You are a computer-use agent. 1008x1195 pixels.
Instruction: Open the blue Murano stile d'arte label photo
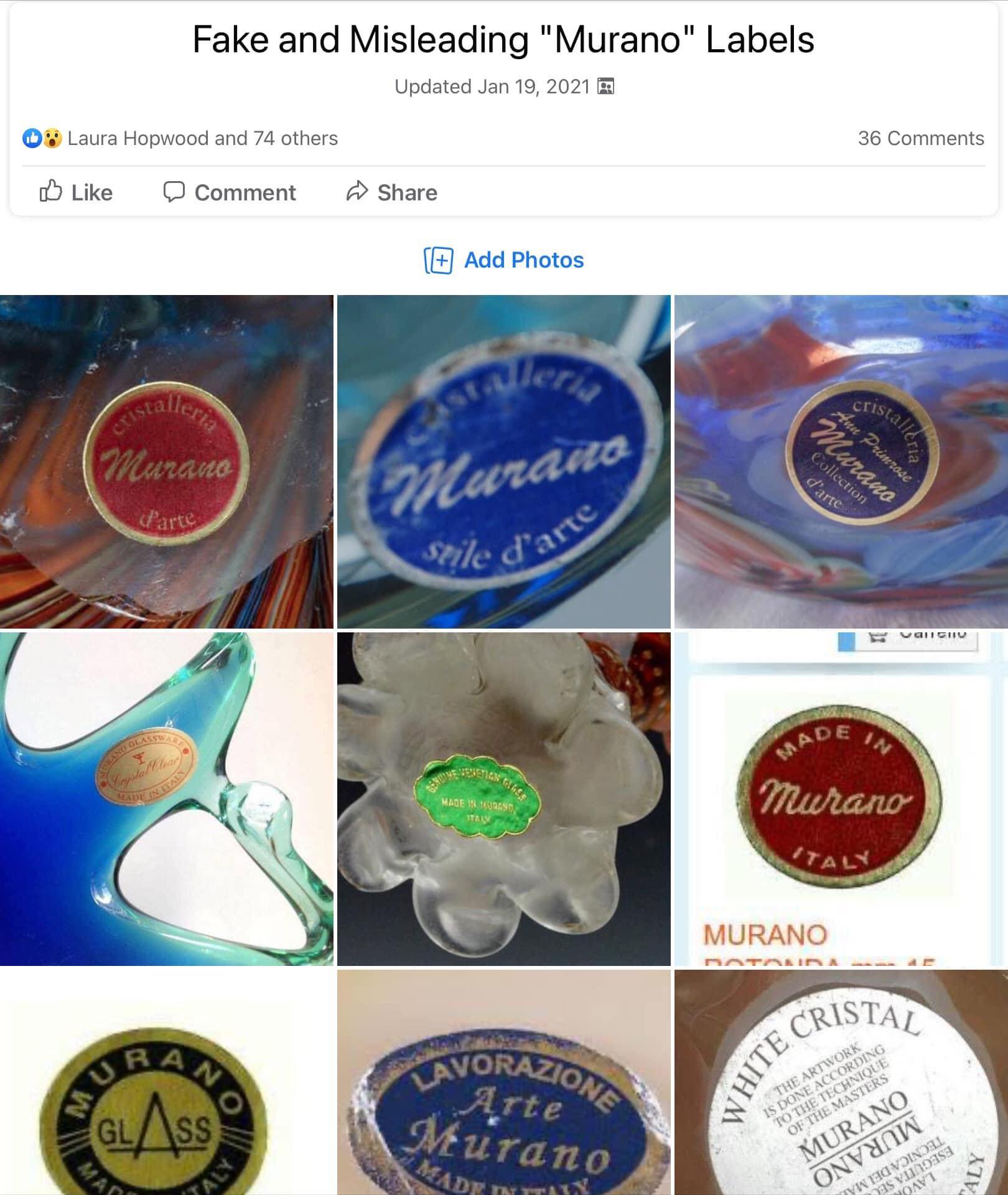[503, 462]
